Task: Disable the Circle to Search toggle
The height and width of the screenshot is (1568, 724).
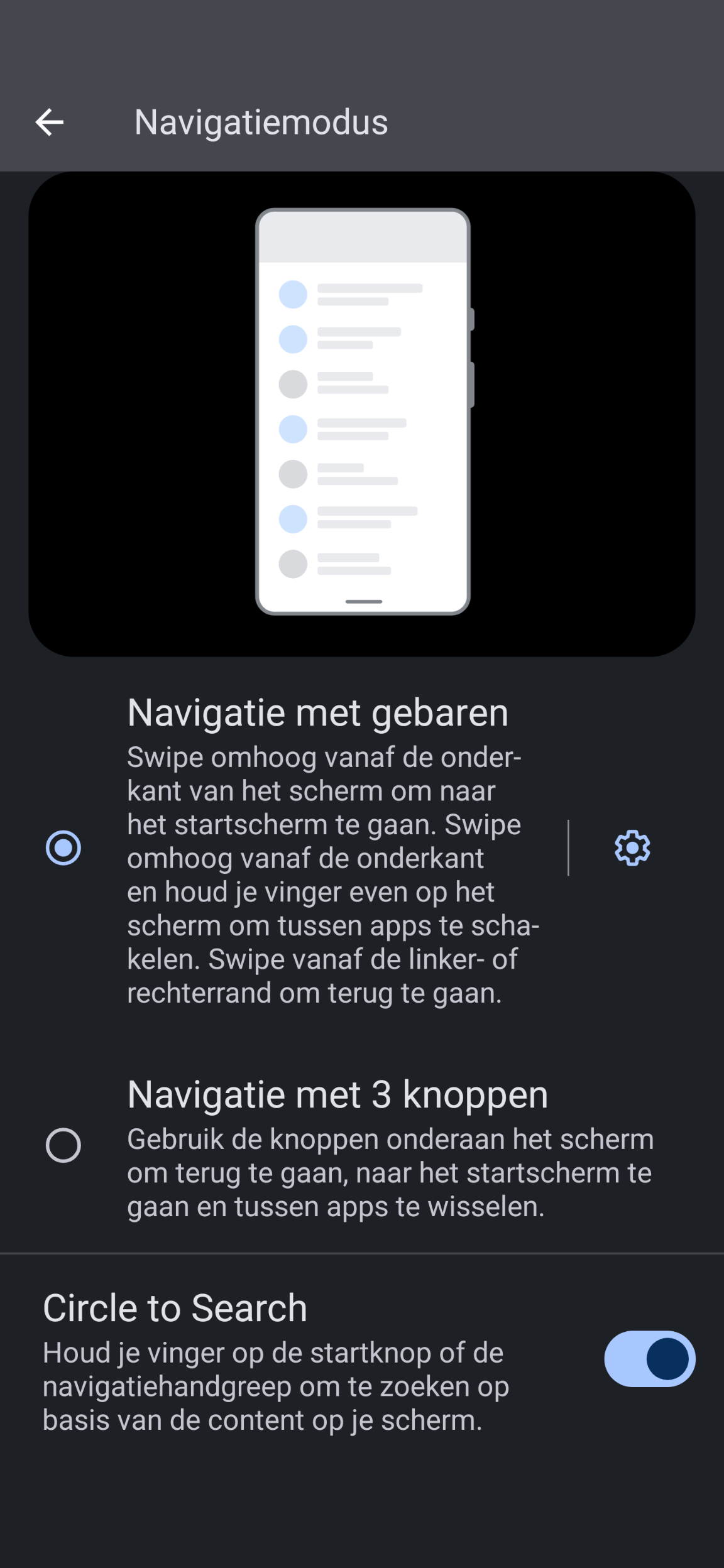Action: click(649, 1358)
